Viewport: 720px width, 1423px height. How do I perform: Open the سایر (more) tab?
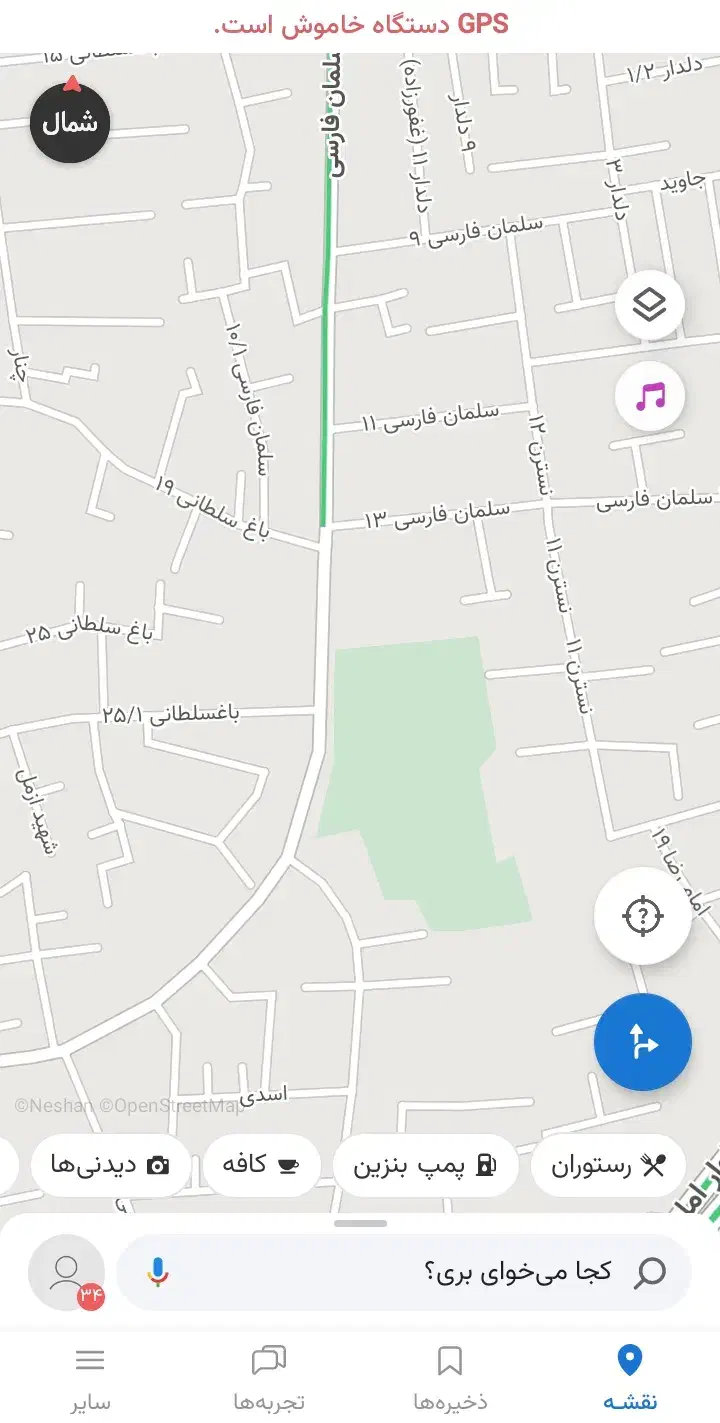90,1376
